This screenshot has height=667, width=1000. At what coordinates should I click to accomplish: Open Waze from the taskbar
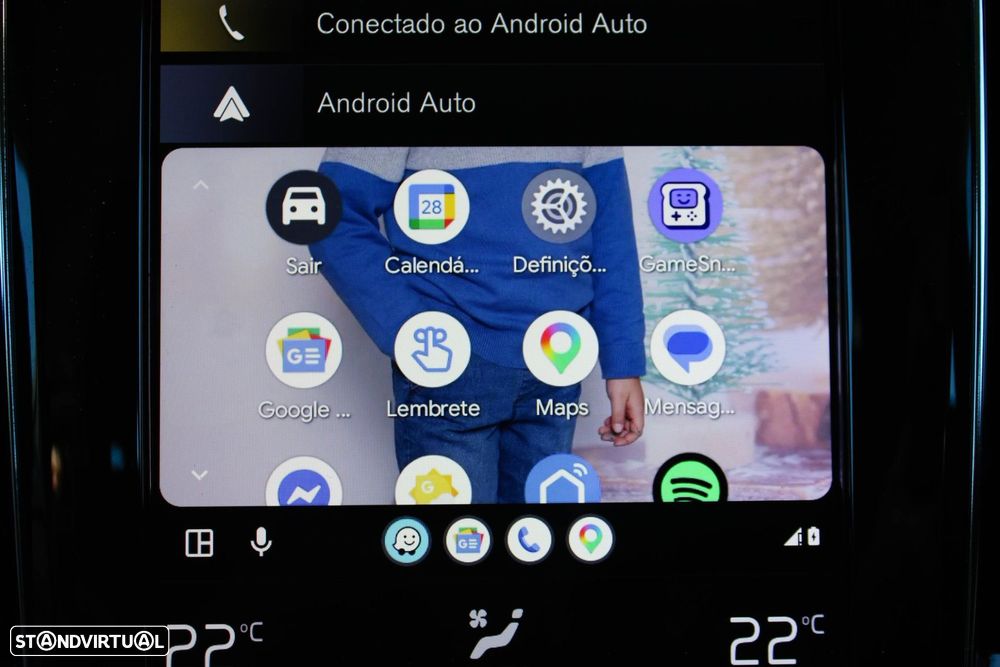click(407, 541)
